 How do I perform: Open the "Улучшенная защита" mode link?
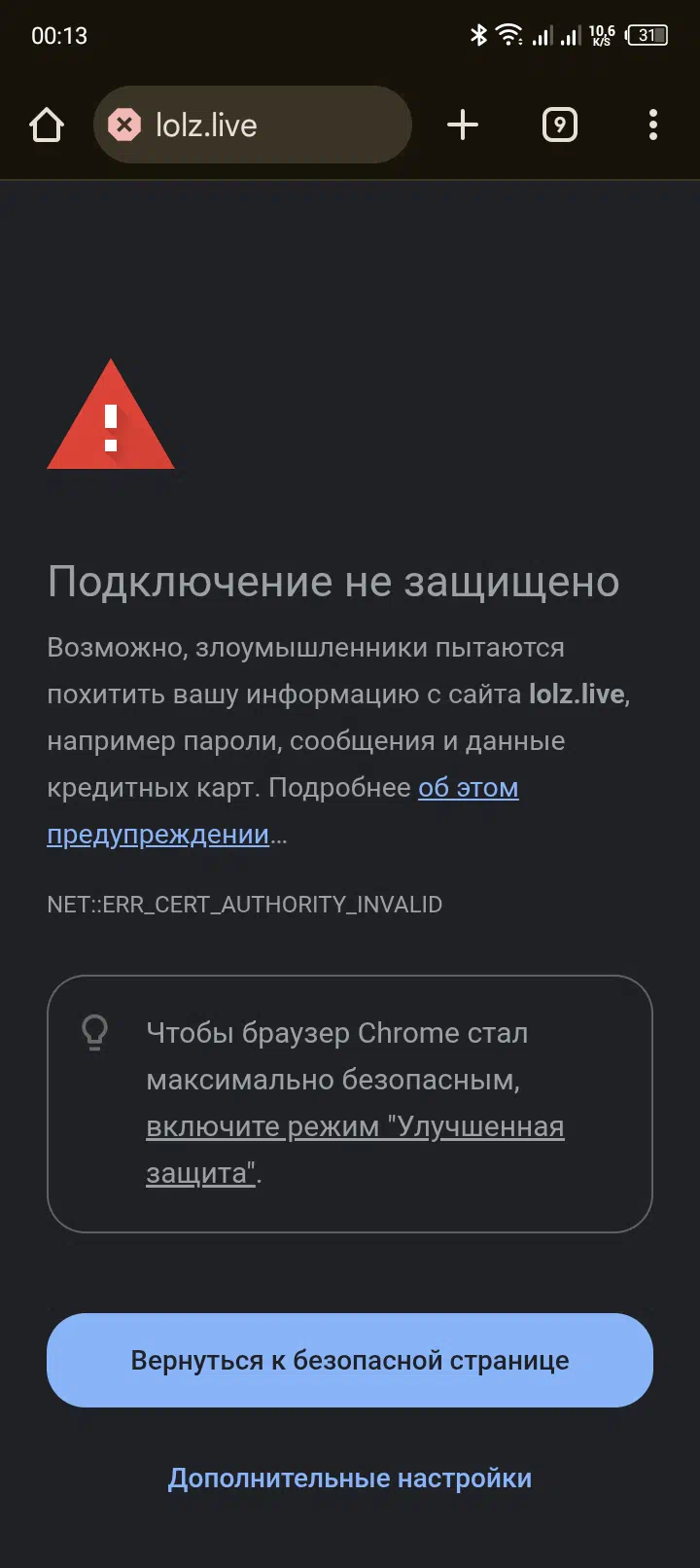355,1150
